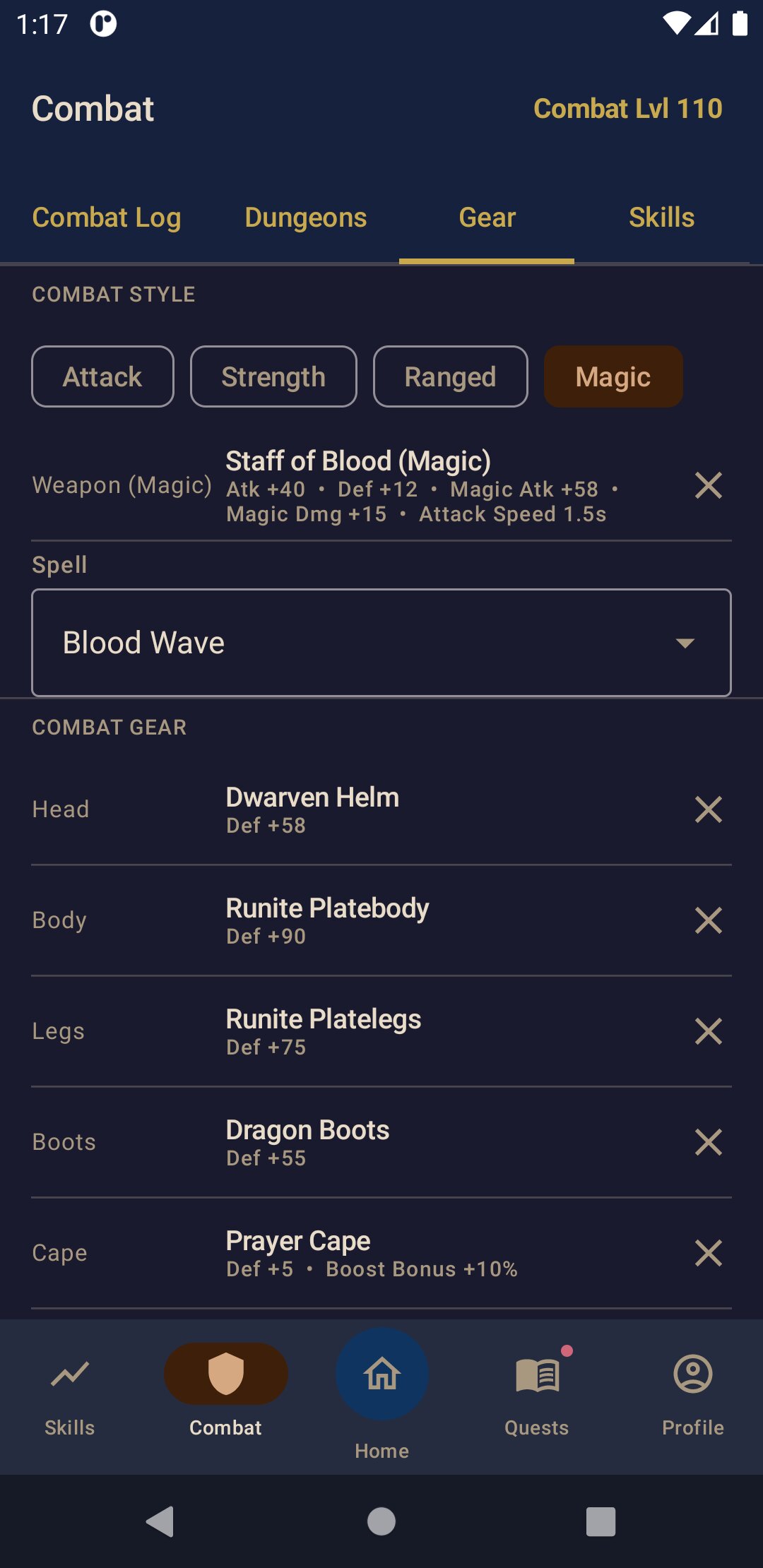Select the Ranged combat style
Image resolution: width=763 pixels, height=1568 pixels.
450,376
